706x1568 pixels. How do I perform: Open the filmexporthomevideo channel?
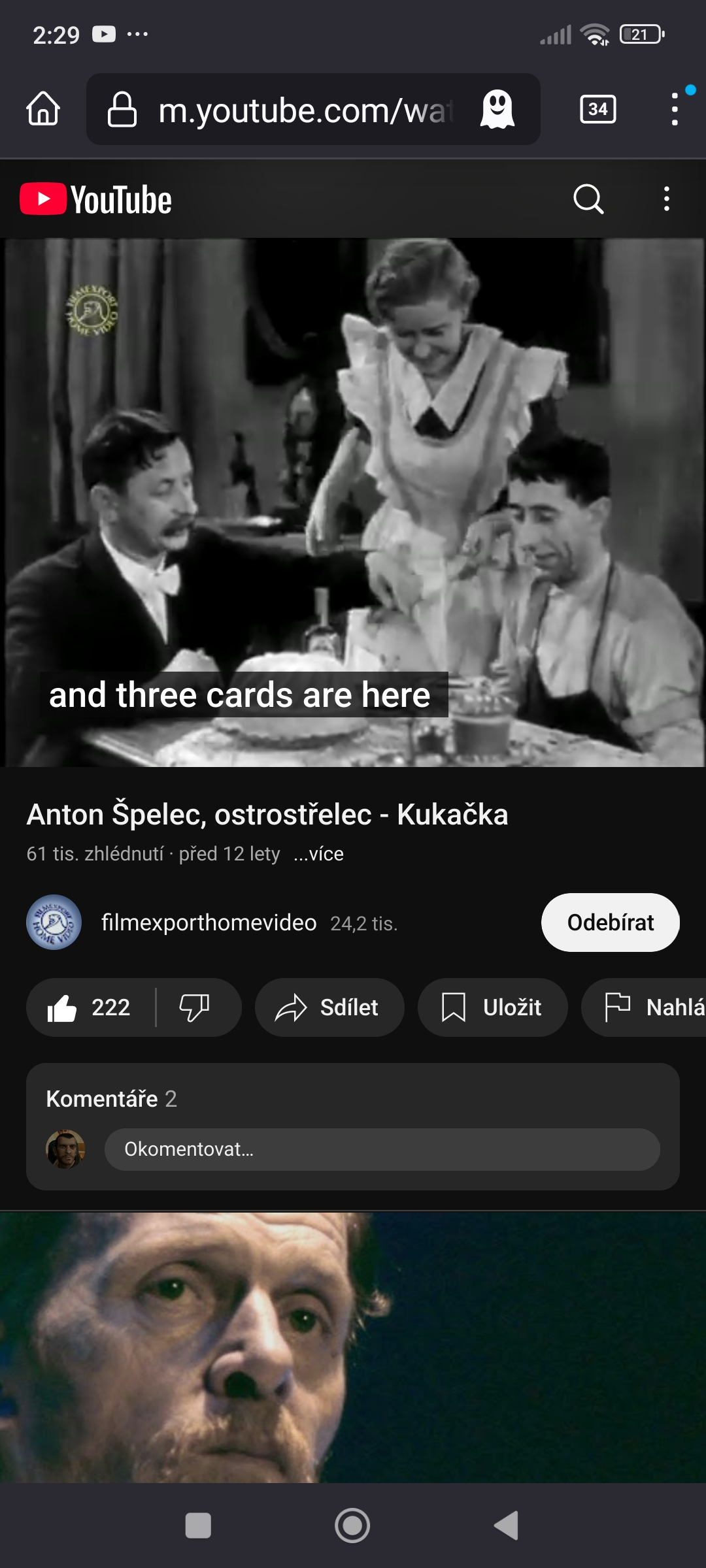[208, 923]
